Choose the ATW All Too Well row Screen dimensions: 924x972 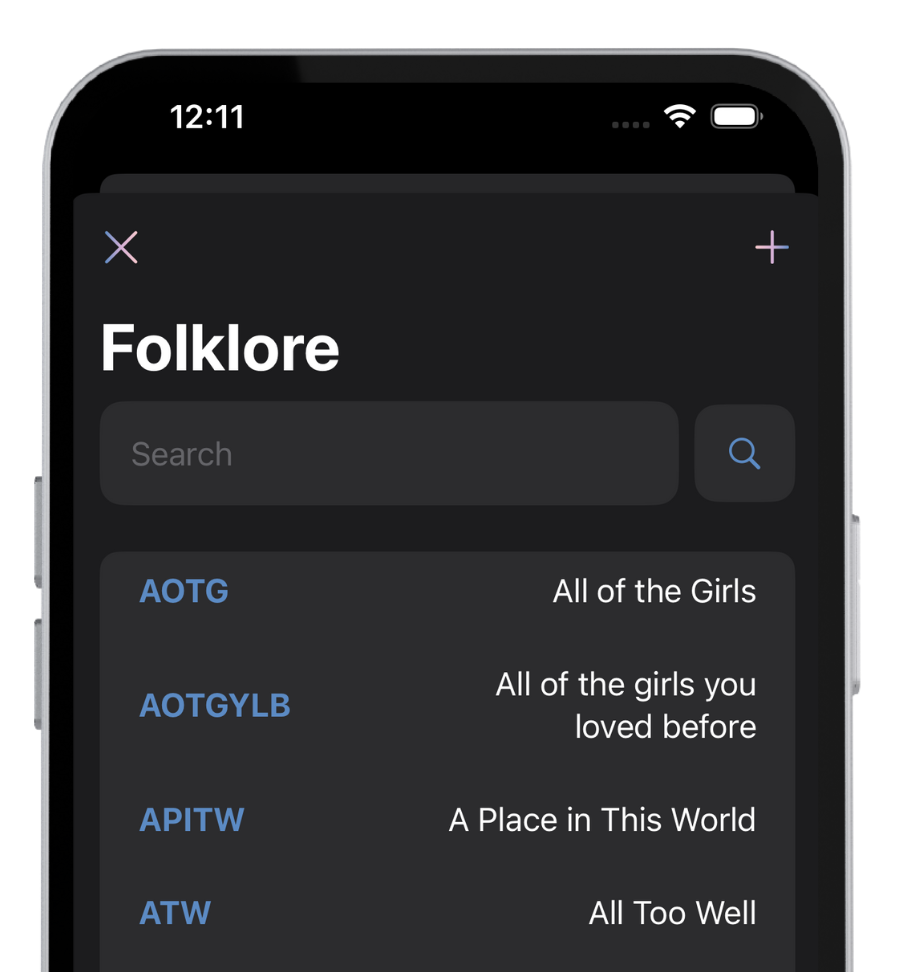[x=447, y=913]
